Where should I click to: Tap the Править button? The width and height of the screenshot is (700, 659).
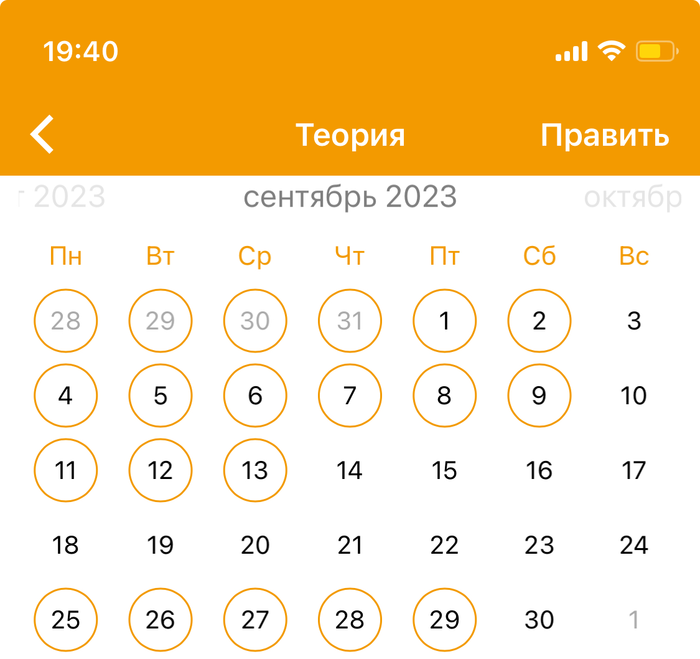click(x=604, y=135)
